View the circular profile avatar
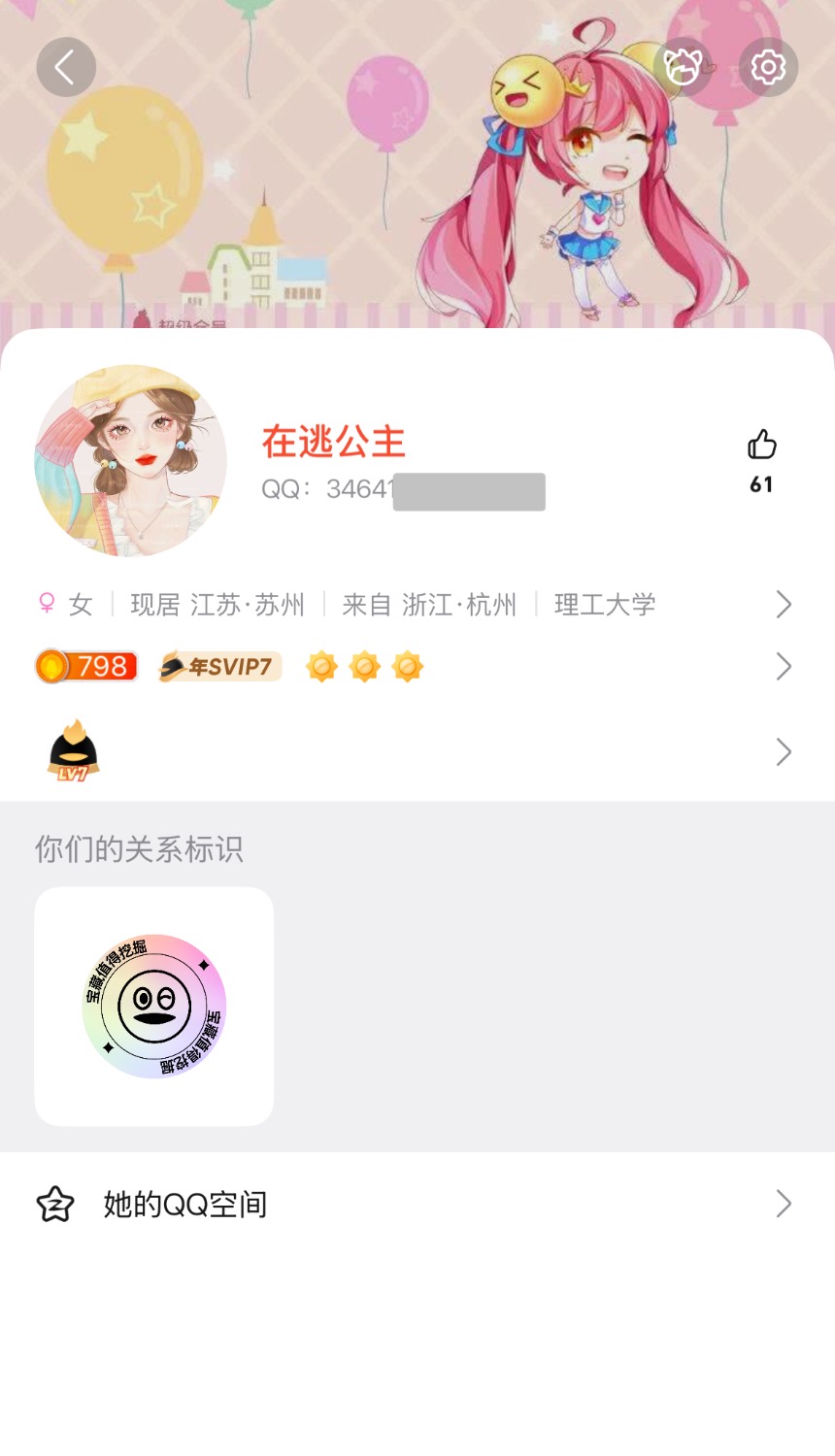Image resolution: width=835 pixels, height=1456 pixels. 130,461
